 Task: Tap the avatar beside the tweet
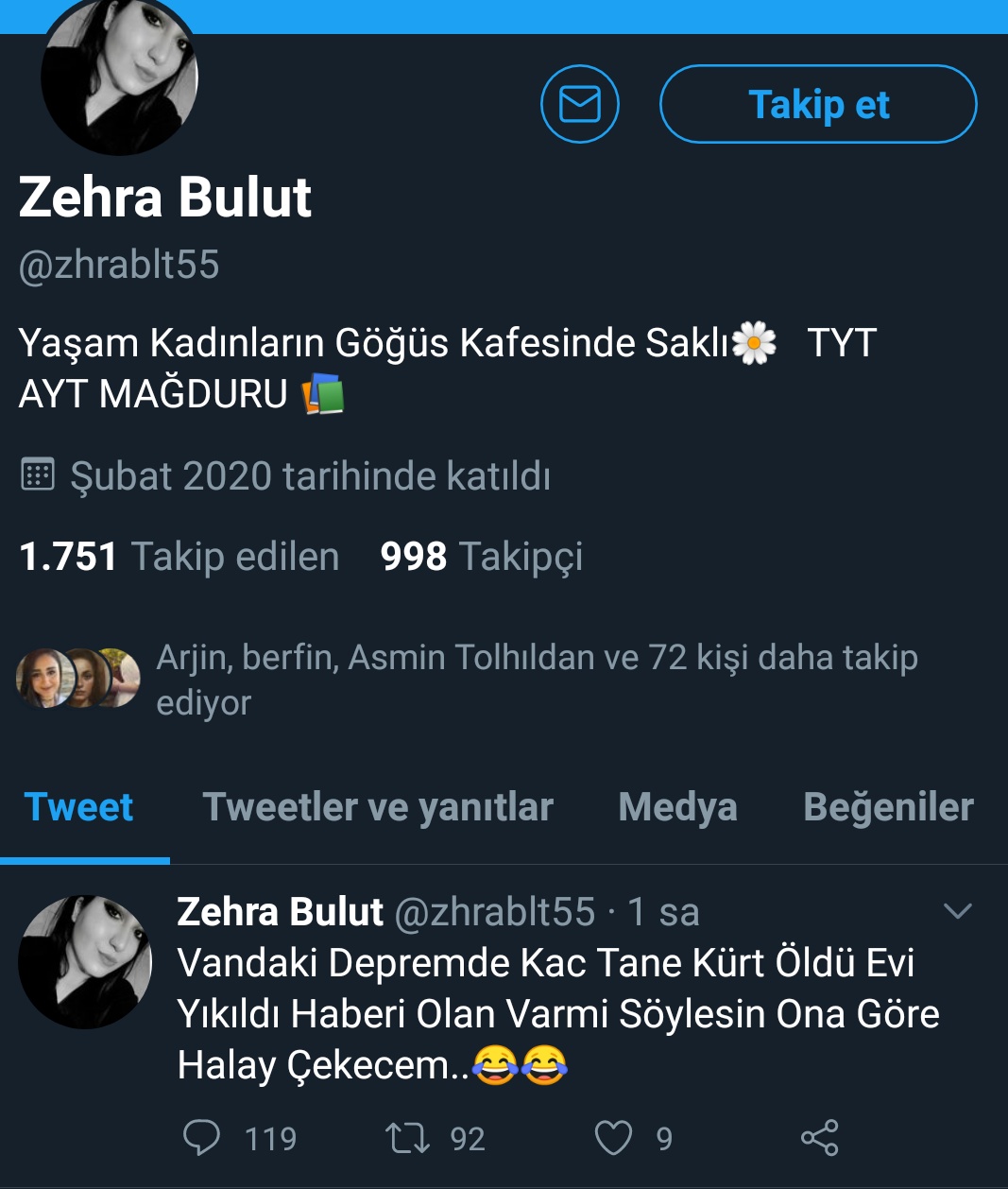[85, 961]
